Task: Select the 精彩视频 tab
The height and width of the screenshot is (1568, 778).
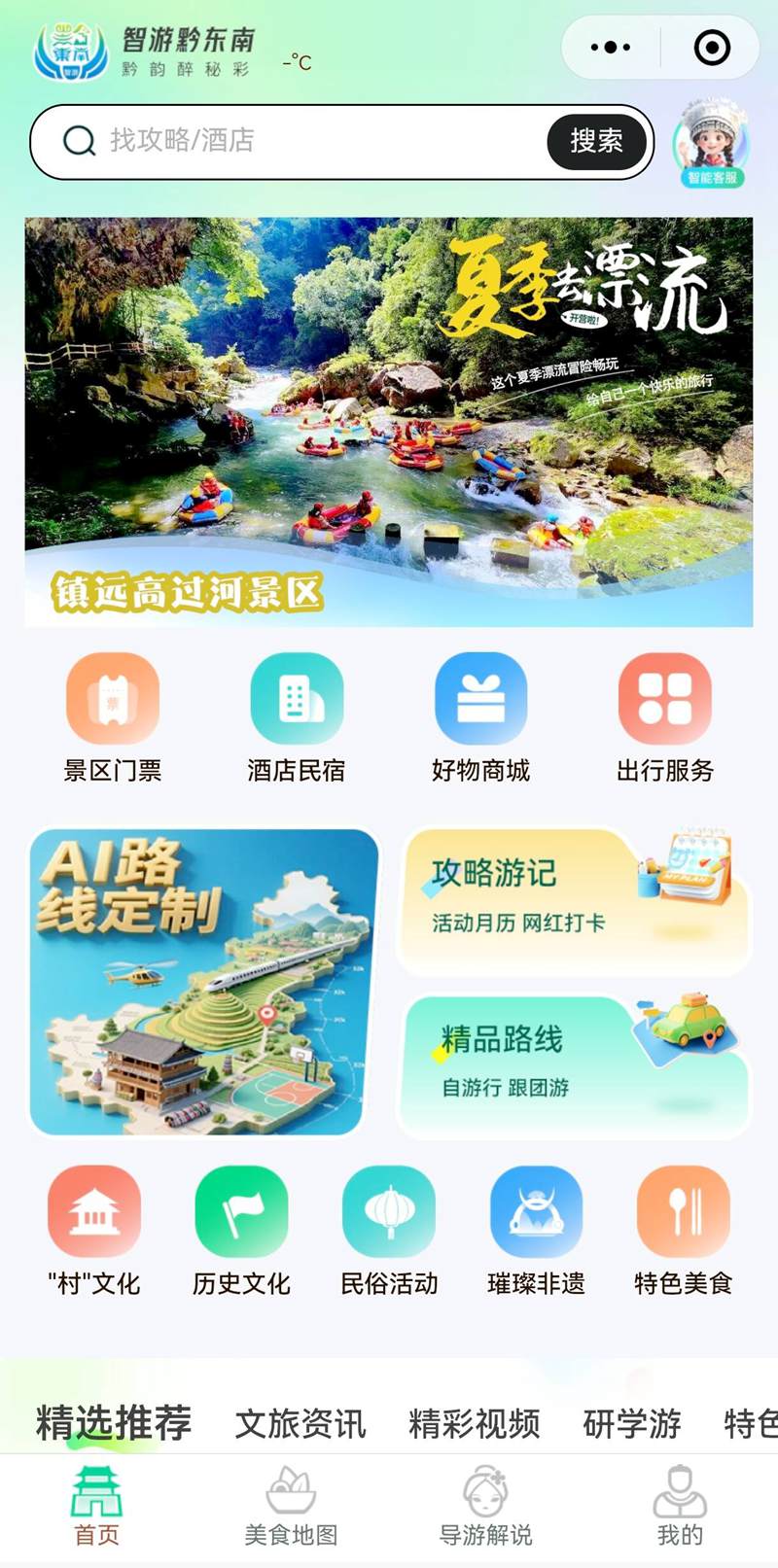Action: pos(475,1424)
